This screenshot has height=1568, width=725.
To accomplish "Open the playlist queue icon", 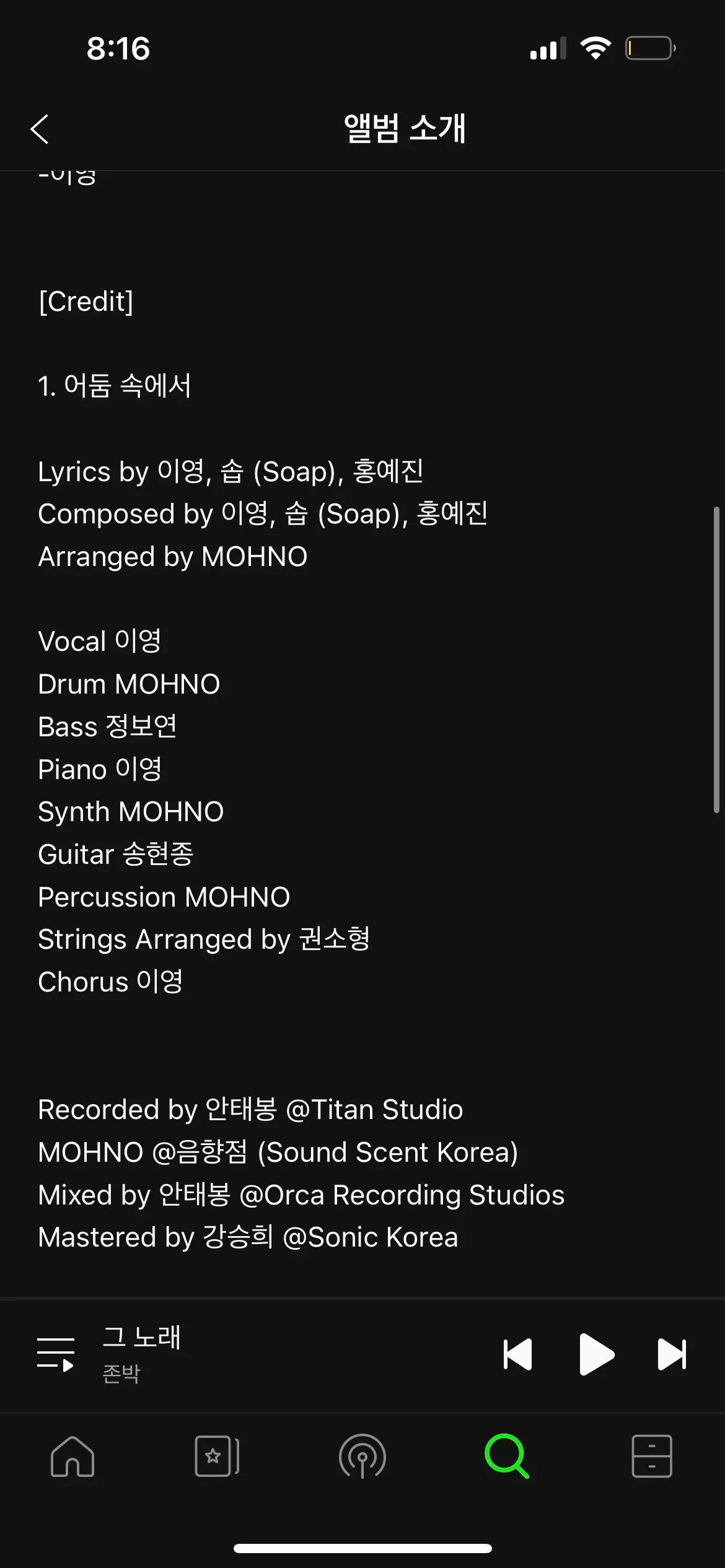I will click(x=56, y=1354).
